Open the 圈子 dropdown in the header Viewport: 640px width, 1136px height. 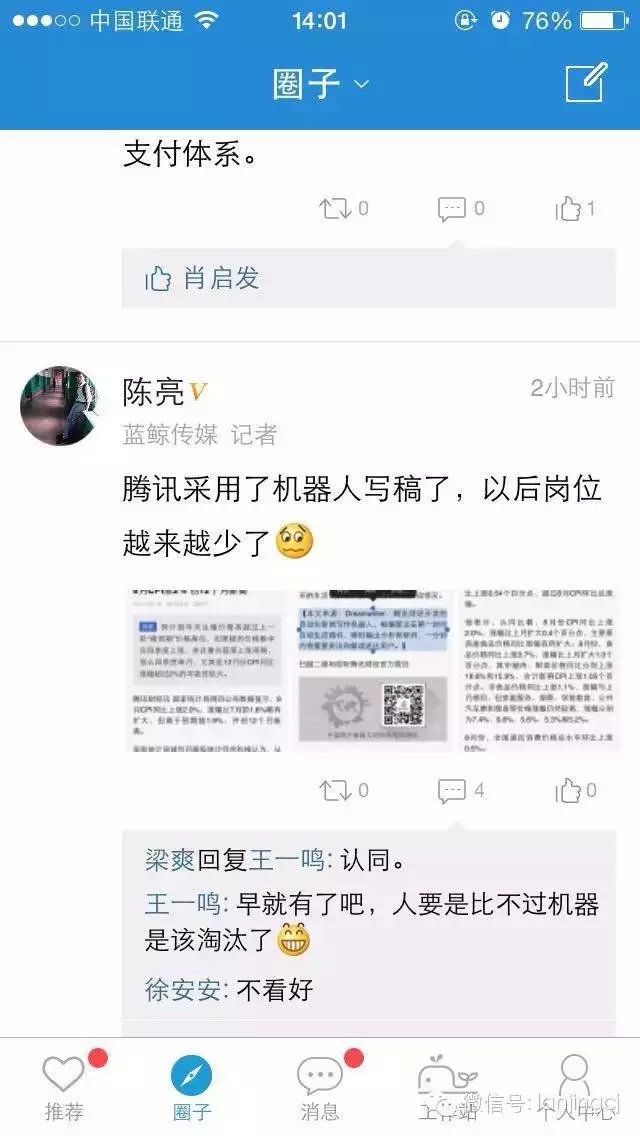[320, 83]
